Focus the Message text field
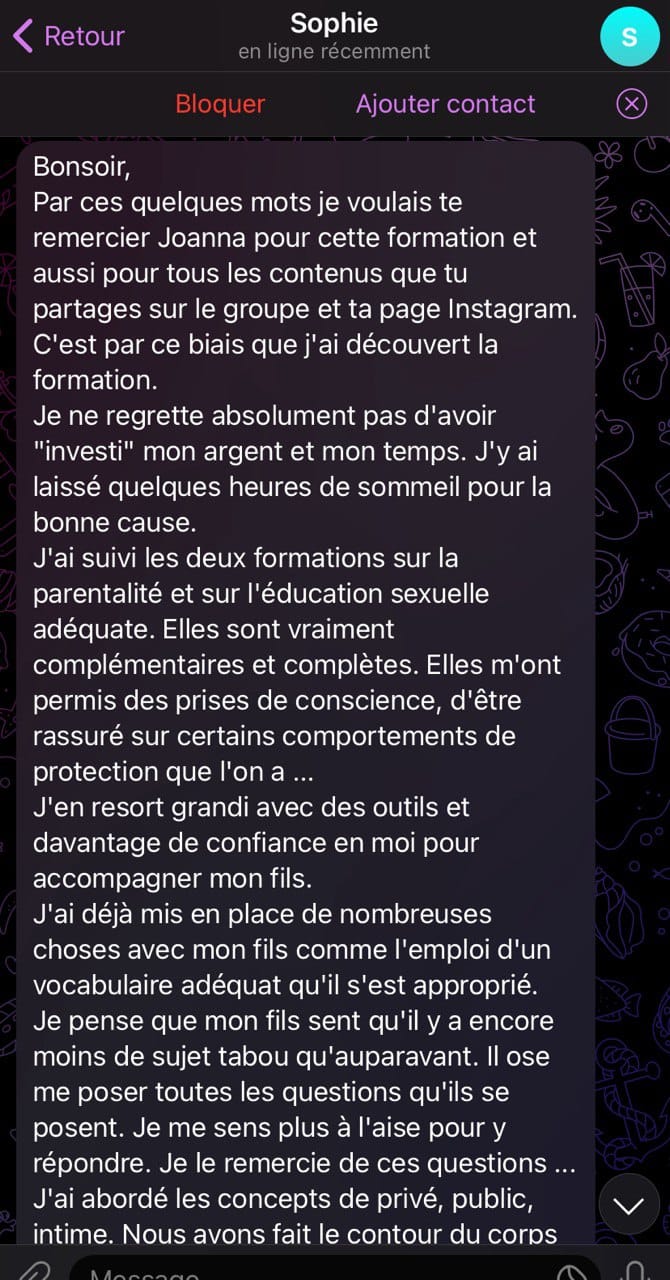 pos(300,1272)
